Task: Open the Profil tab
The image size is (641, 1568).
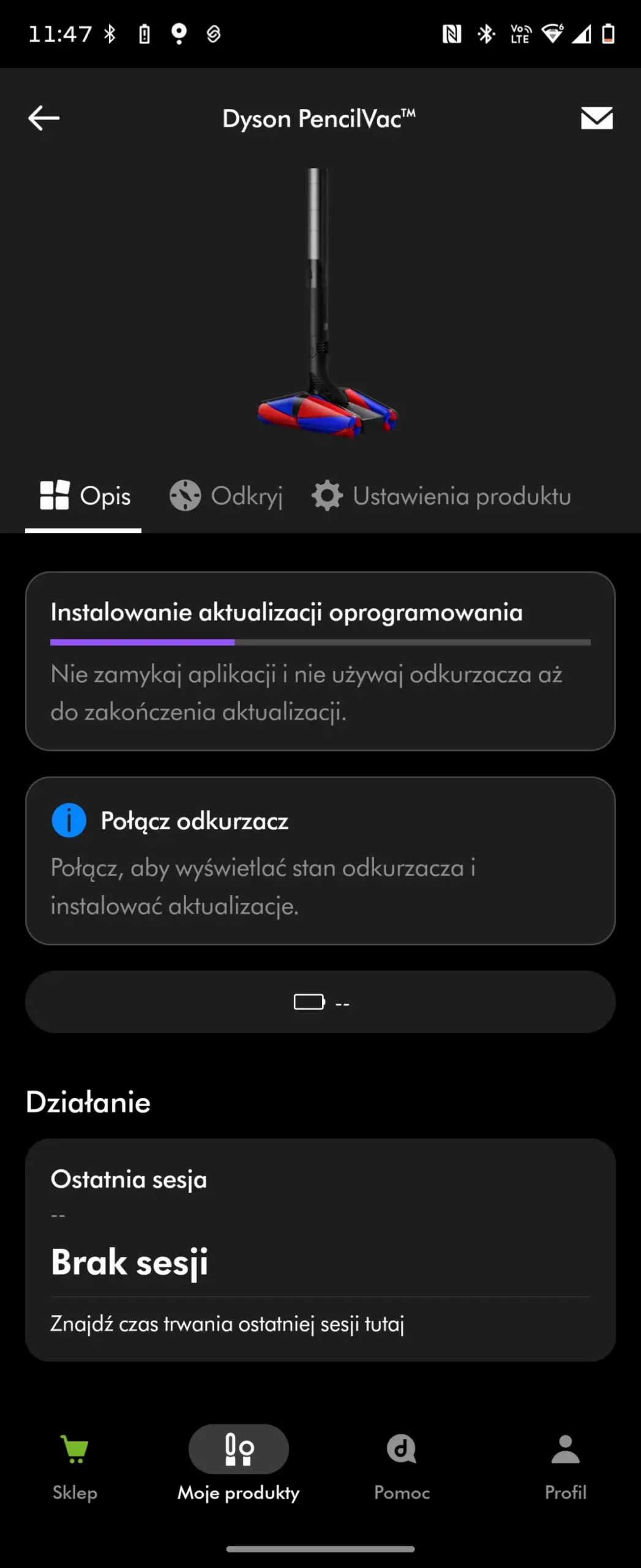Action: coord(565,1466)
